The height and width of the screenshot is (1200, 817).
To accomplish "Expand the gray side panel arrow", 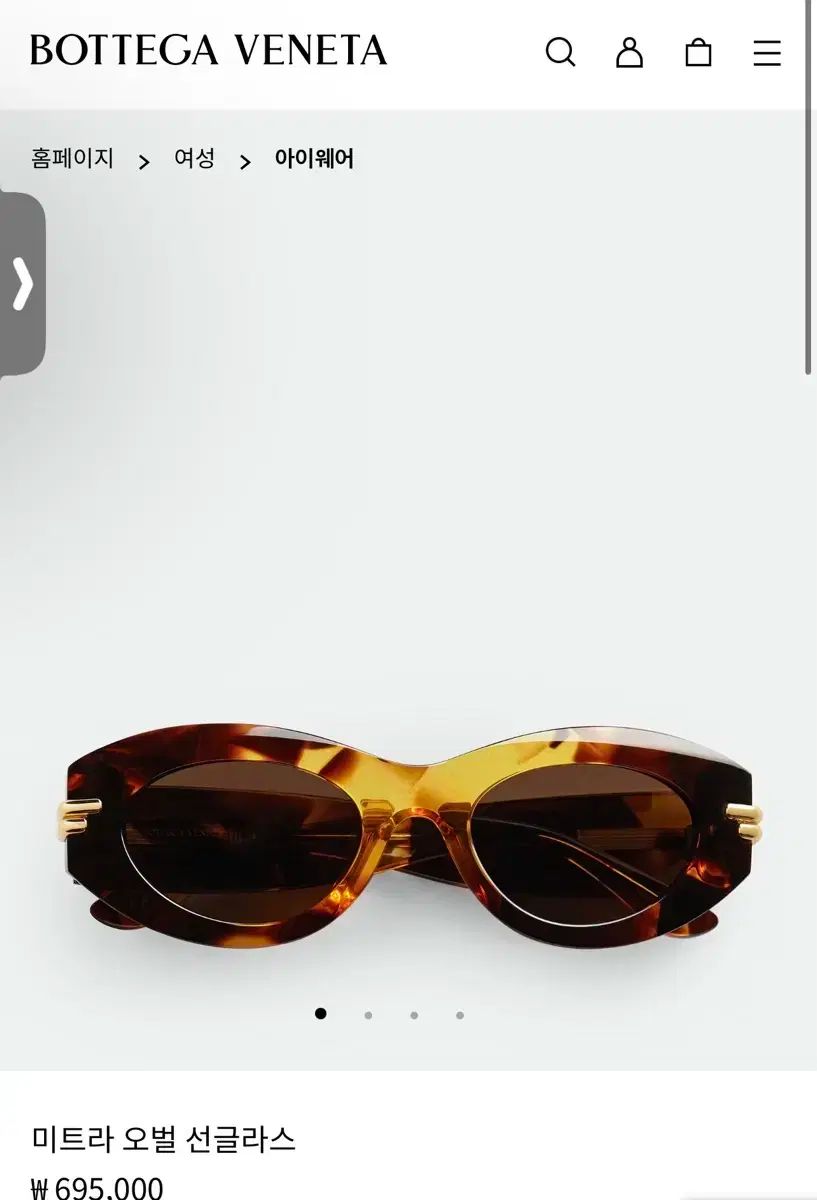I will pyautogui.click(x=22, y=284).
